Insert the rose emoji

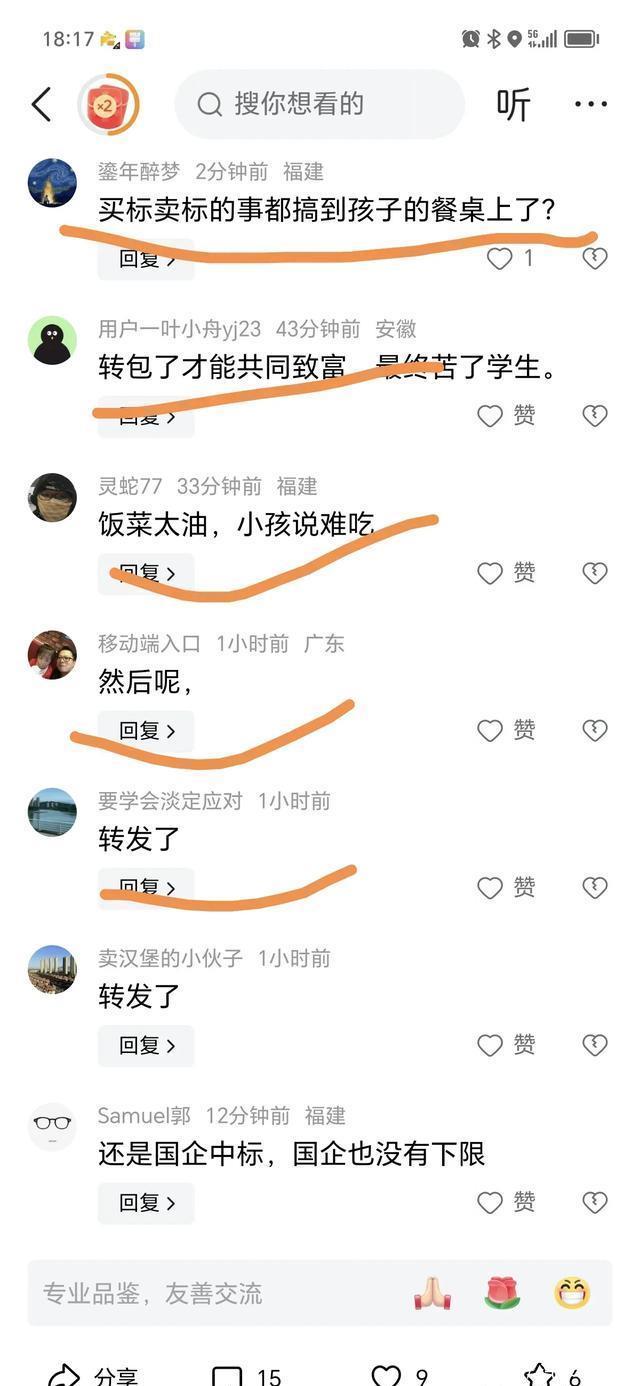click(502, 1294)
